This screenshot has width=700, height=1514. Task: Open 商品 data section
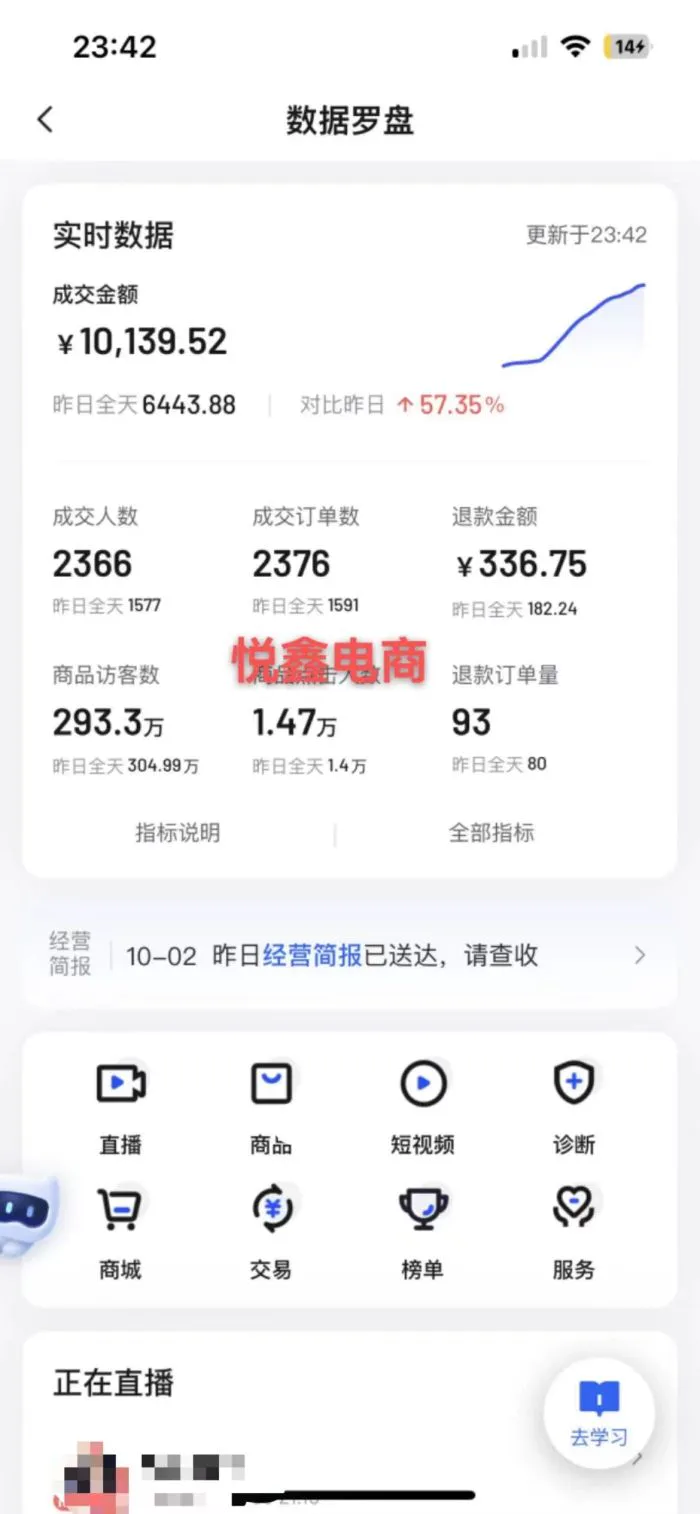click(x=271, y=1105)
